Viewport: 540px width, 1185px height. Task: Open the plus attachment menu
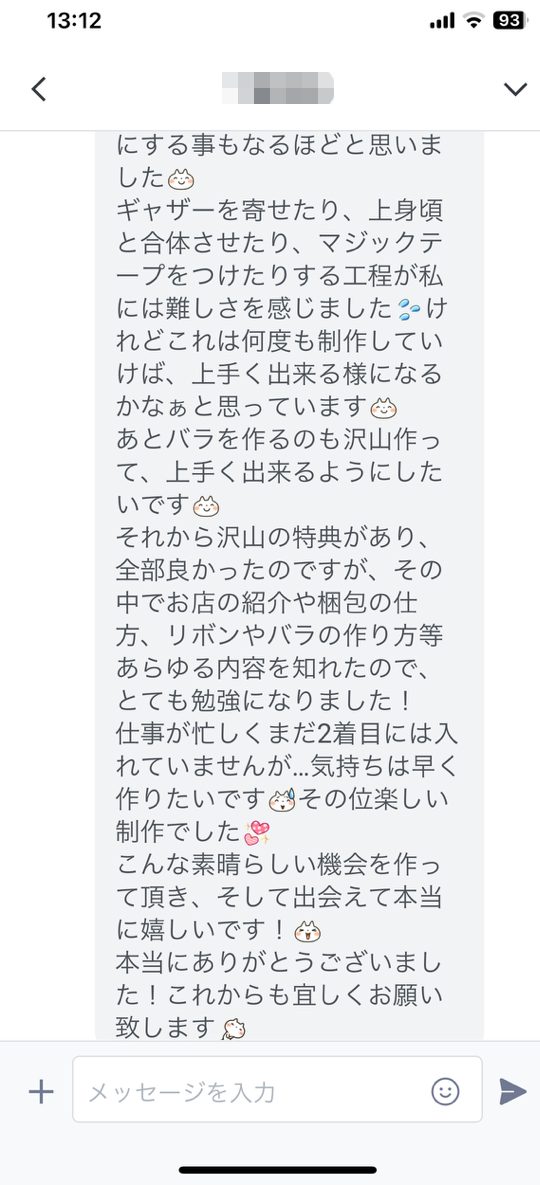click(x=41, y=1092)
